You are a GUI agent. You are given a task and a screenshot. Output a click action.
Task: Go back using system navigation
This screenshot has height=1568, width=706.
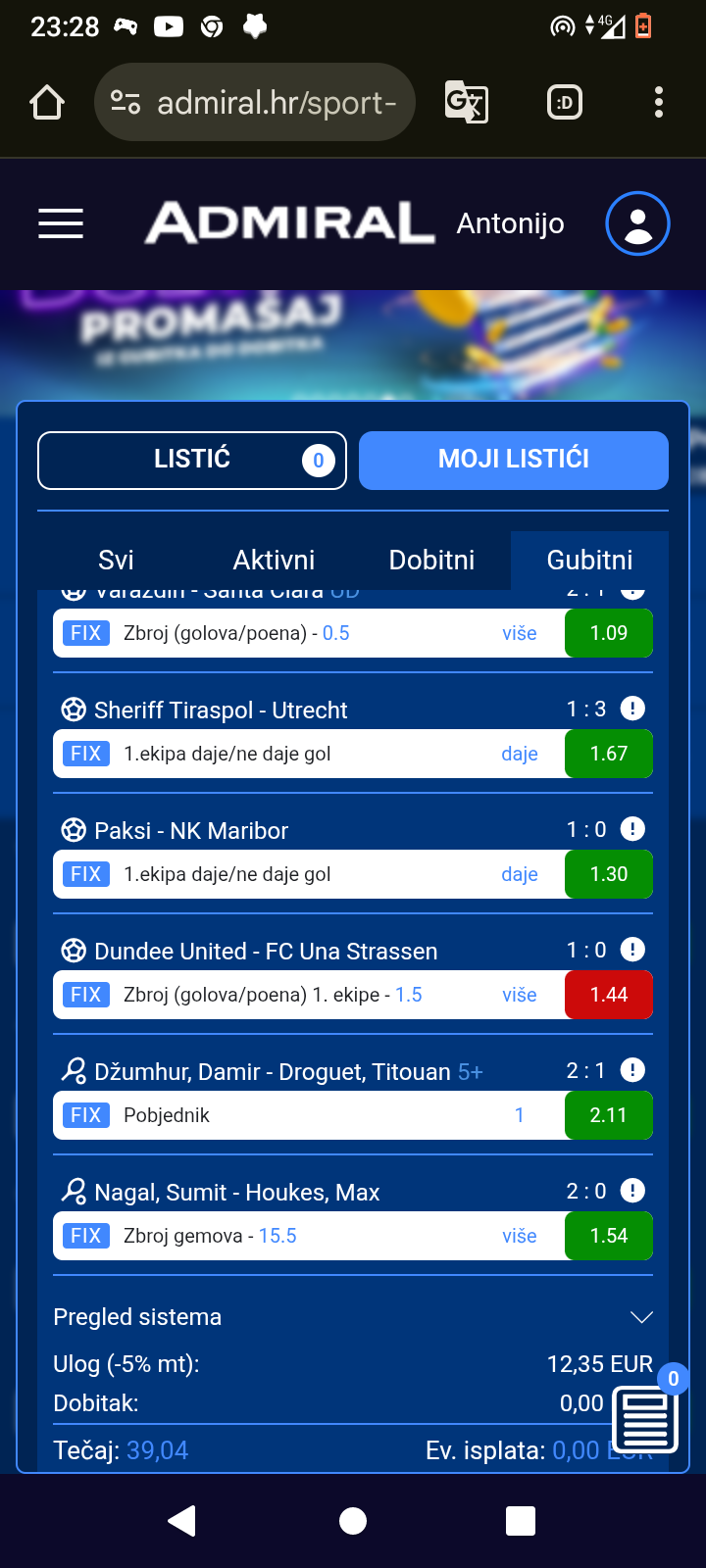pyautogui.click(x=181, y=1521)
